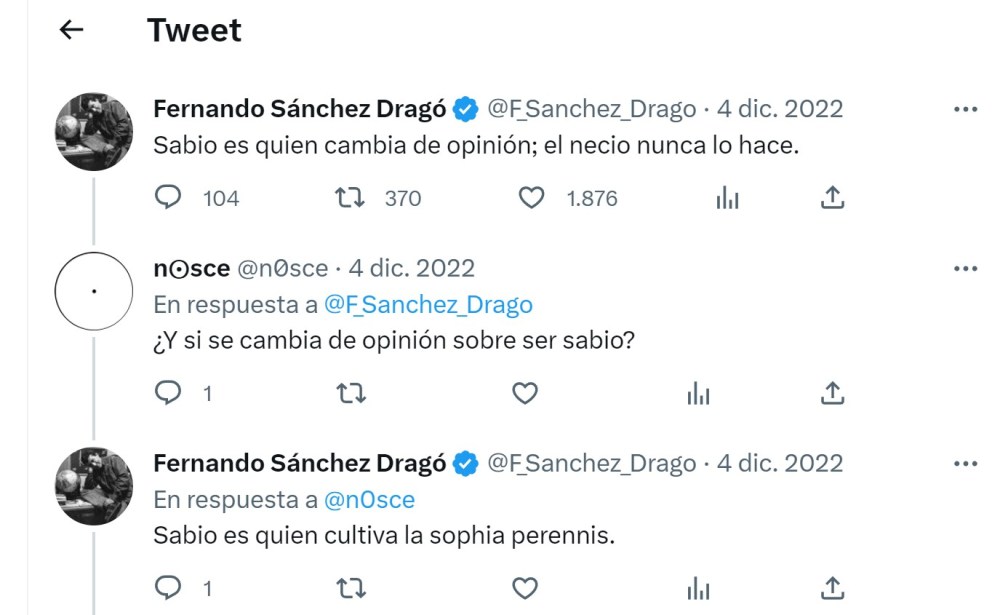
Task: Open the more options menu on n0sce's tweet
Action: (x=964, y=269)
